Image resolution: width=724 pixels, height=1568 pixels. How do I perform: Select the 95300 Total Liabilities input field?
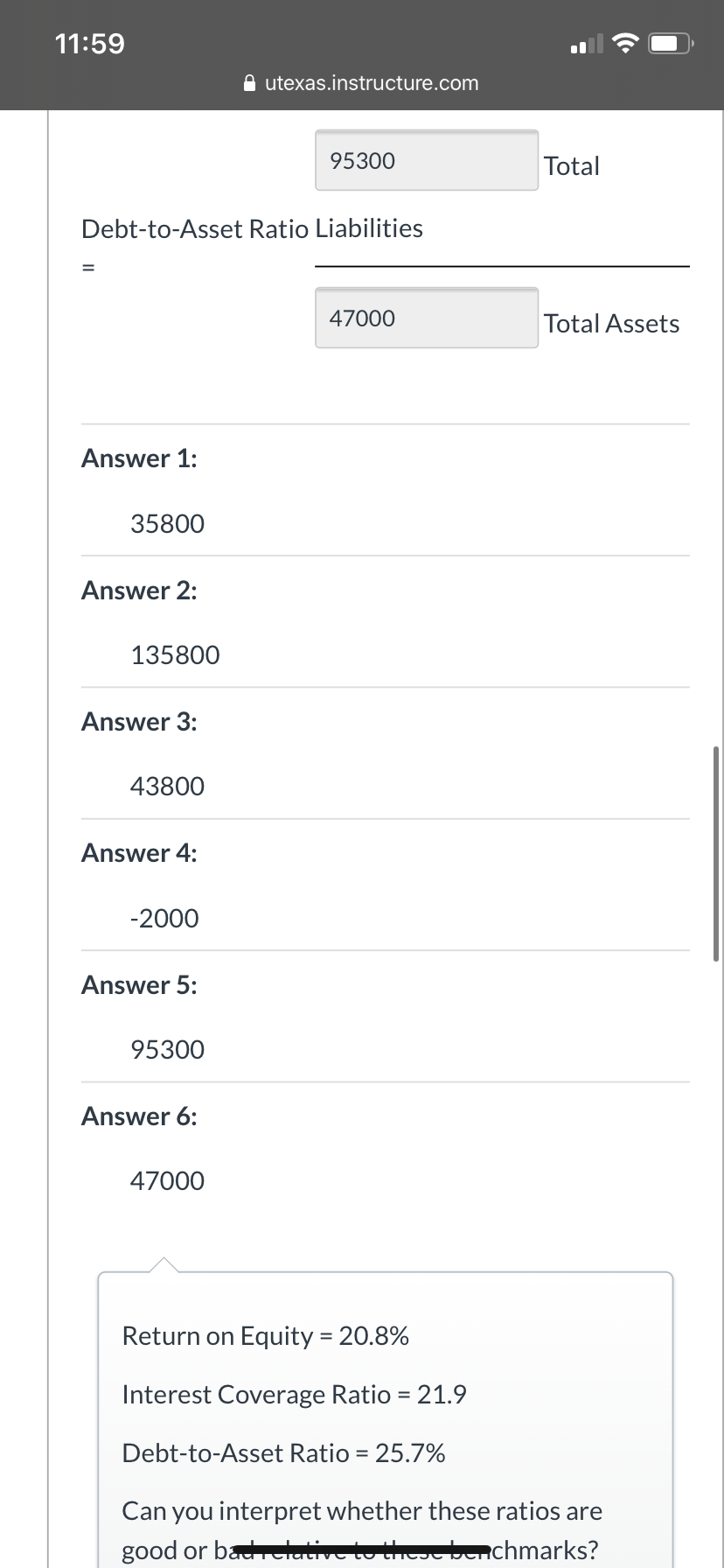pos(426,160)
